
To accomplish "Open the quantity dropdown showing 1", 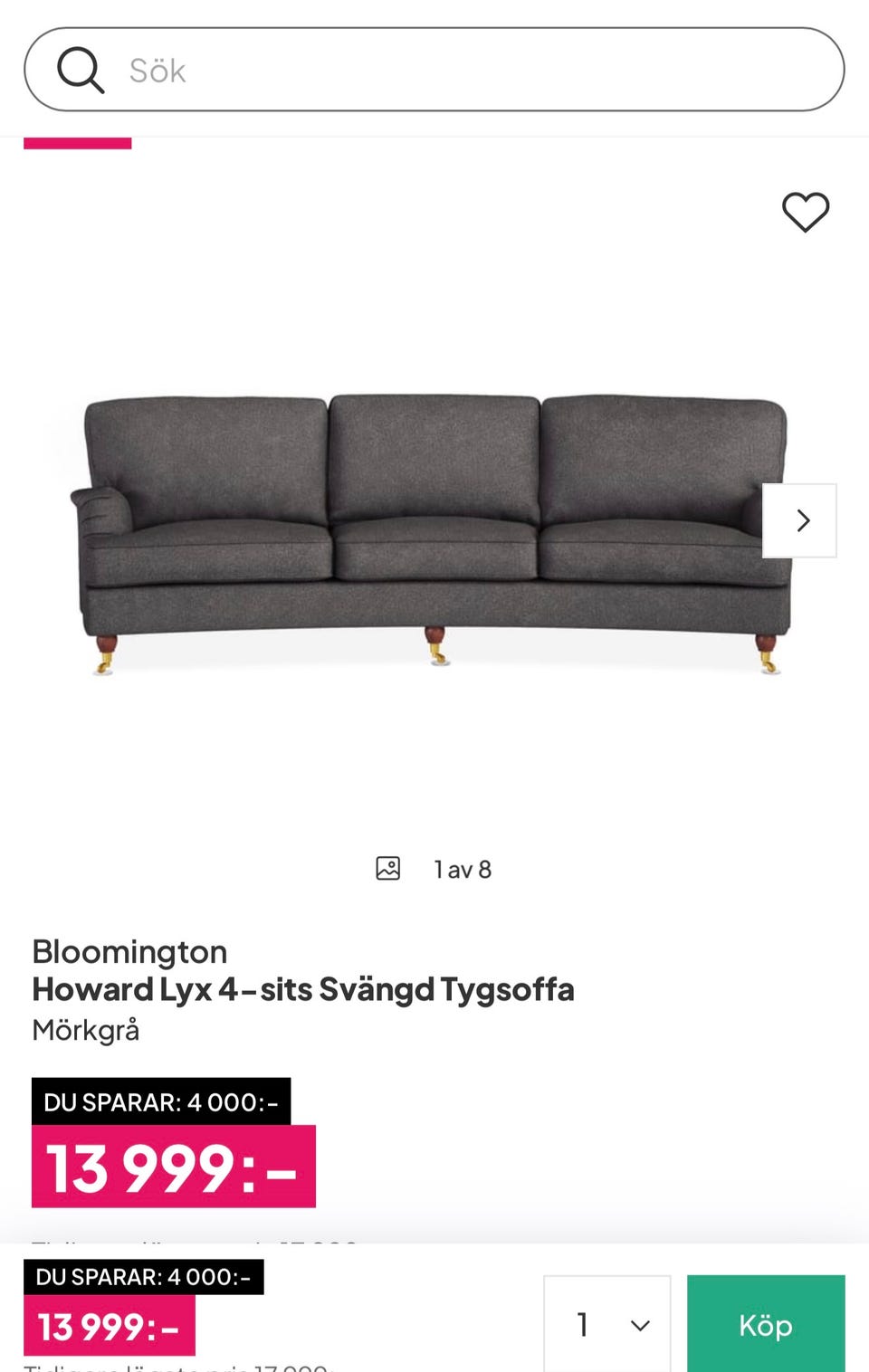I will coord(606,1324).
